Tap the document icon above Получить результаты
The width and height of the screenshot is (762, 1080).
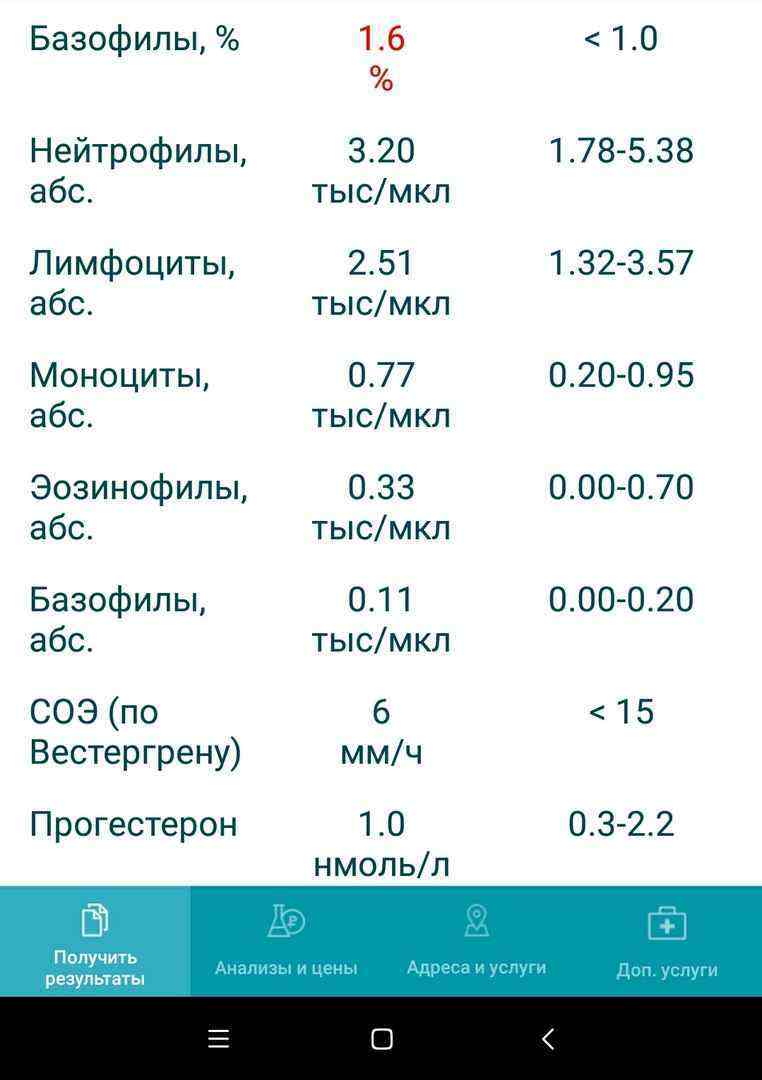click(x=94, y=918)
